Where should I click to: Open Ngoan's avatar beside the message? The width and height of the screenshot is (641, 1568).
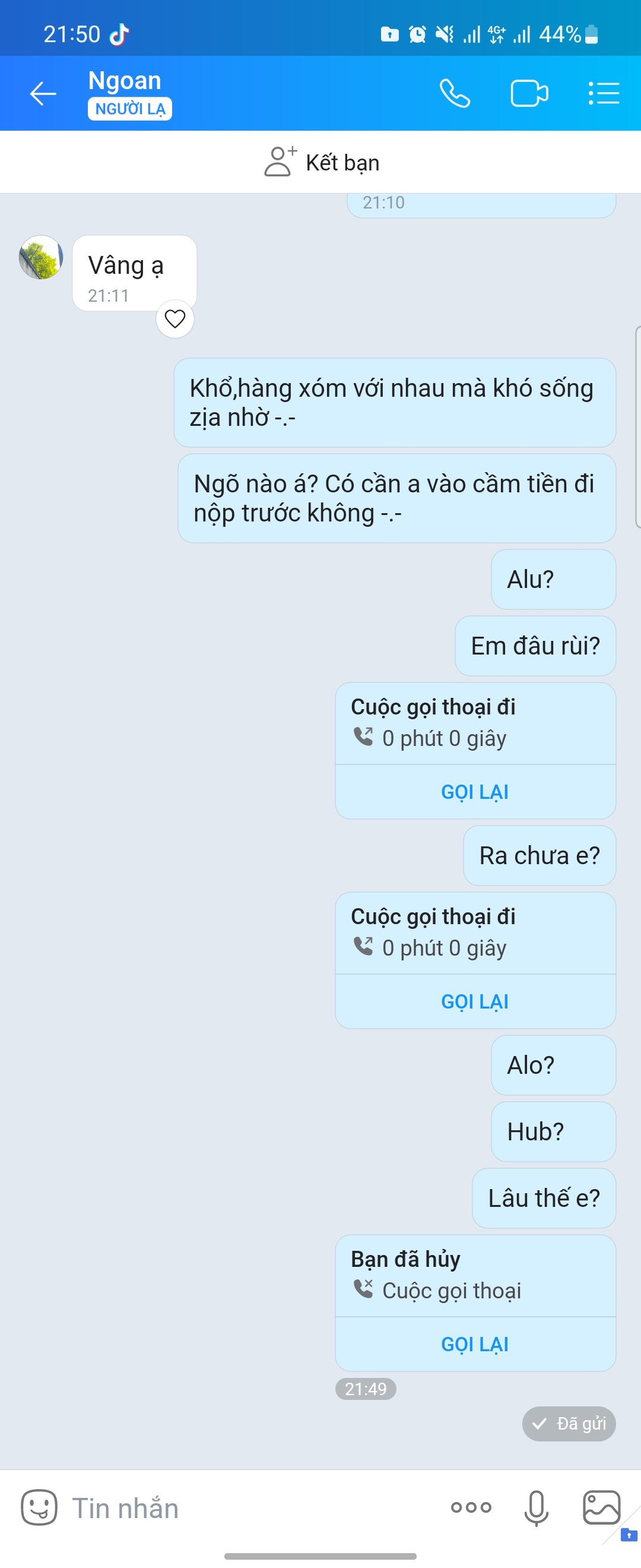tap(41, 258)
